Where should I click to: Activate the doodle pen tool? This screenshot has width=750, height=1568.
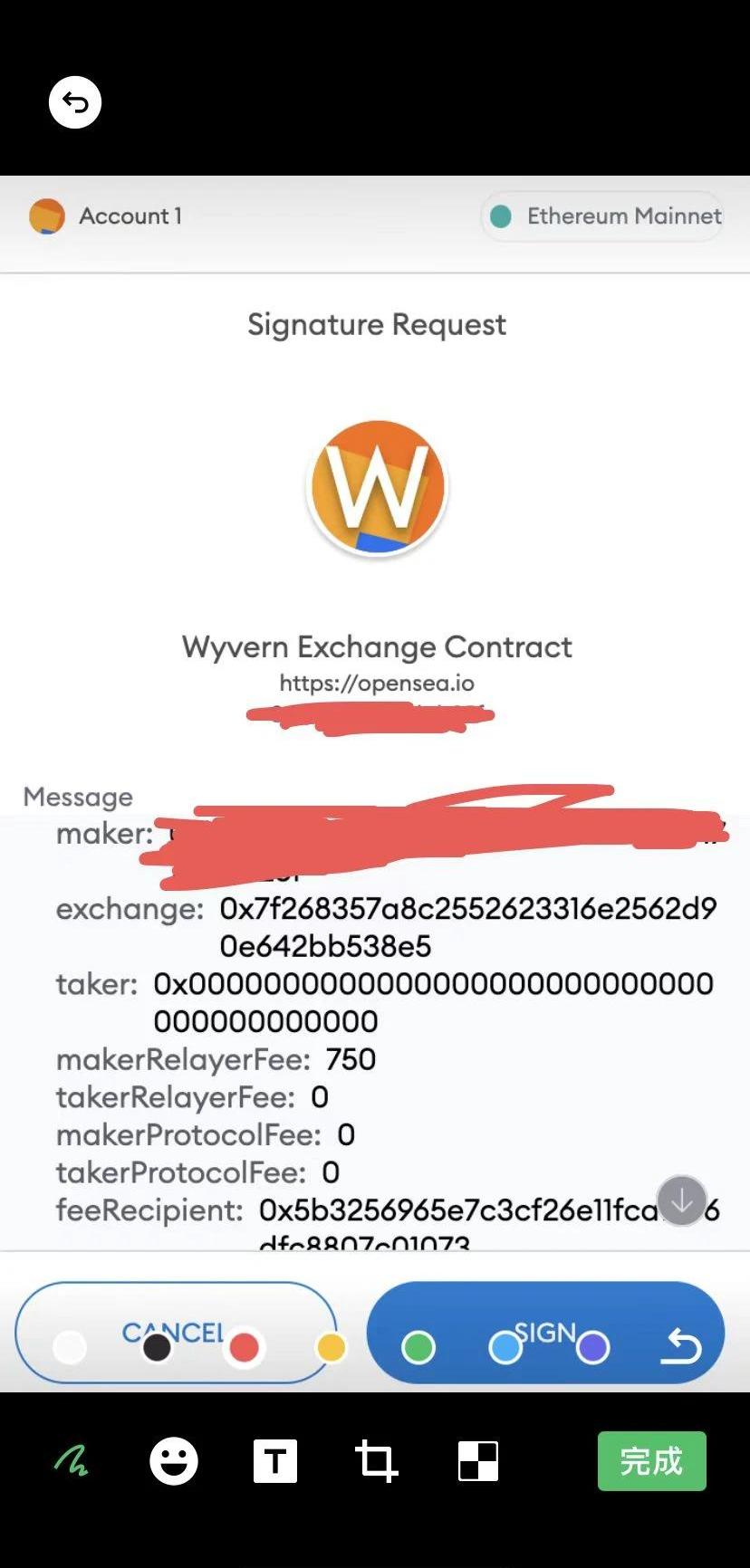coord(72,1460)
